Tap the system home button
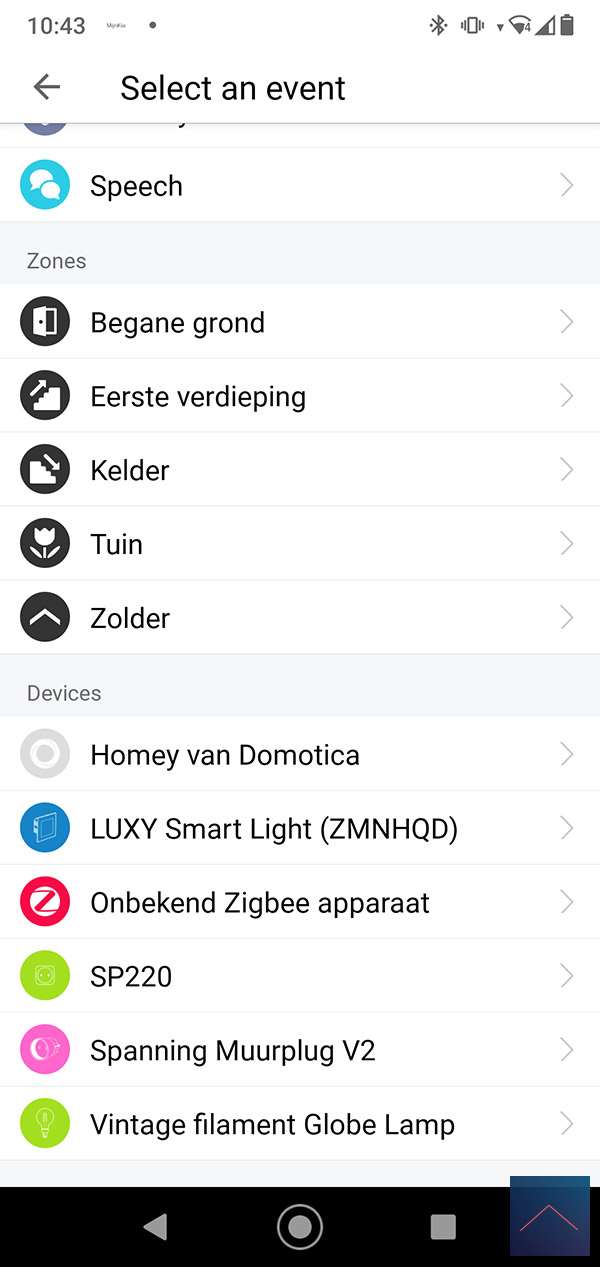The height and width of the screenshot is (1267, 600). (x=300, y=1226)
